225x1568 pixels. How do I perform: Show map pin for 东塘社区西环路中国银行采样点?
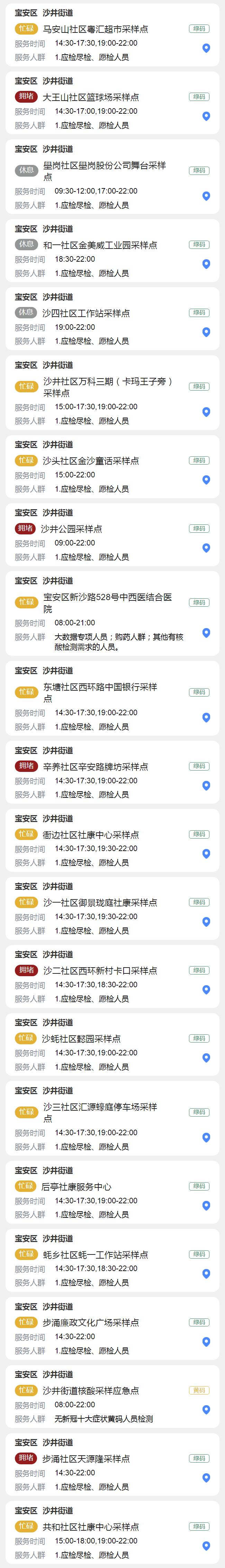coord(206,718)
